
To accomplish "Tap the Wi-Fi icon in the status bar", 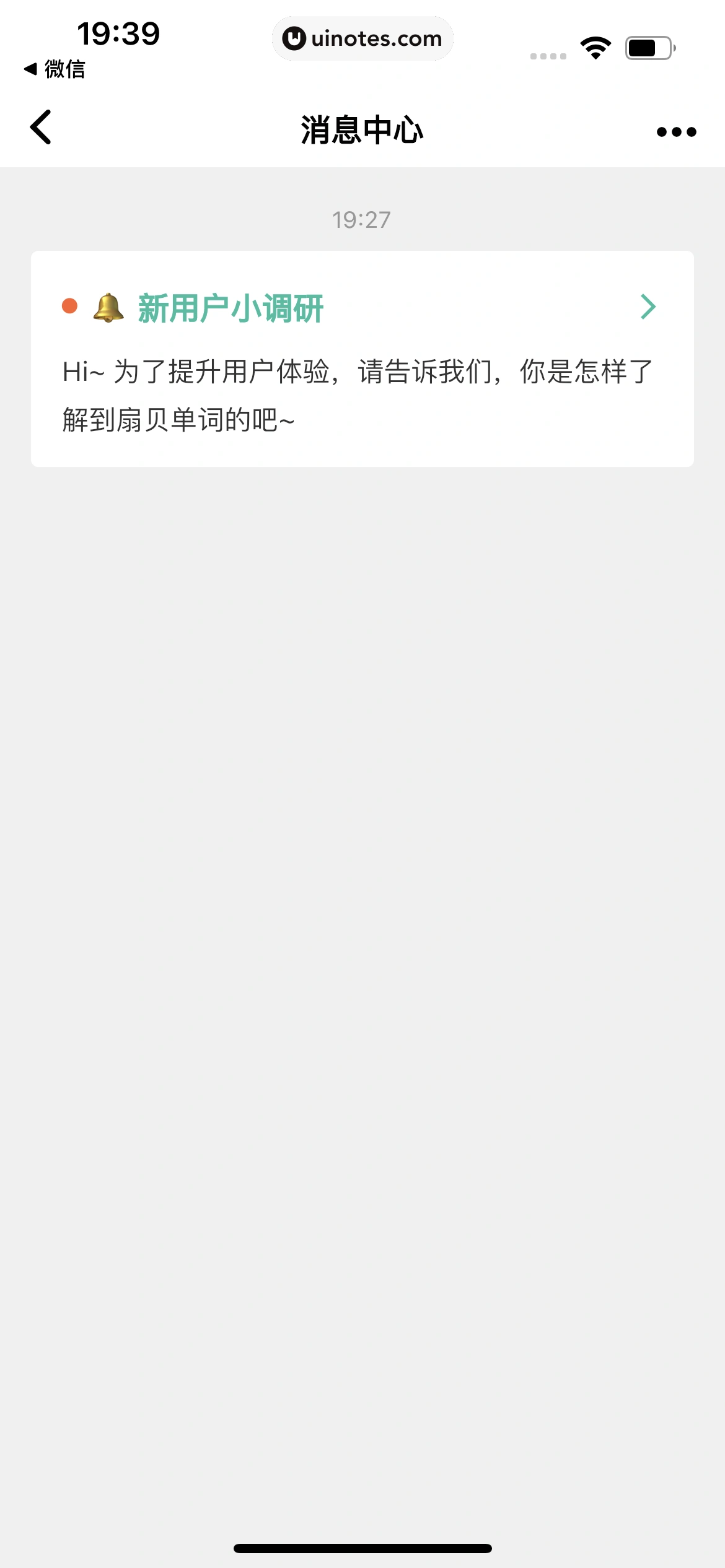I will pos(596,46).
